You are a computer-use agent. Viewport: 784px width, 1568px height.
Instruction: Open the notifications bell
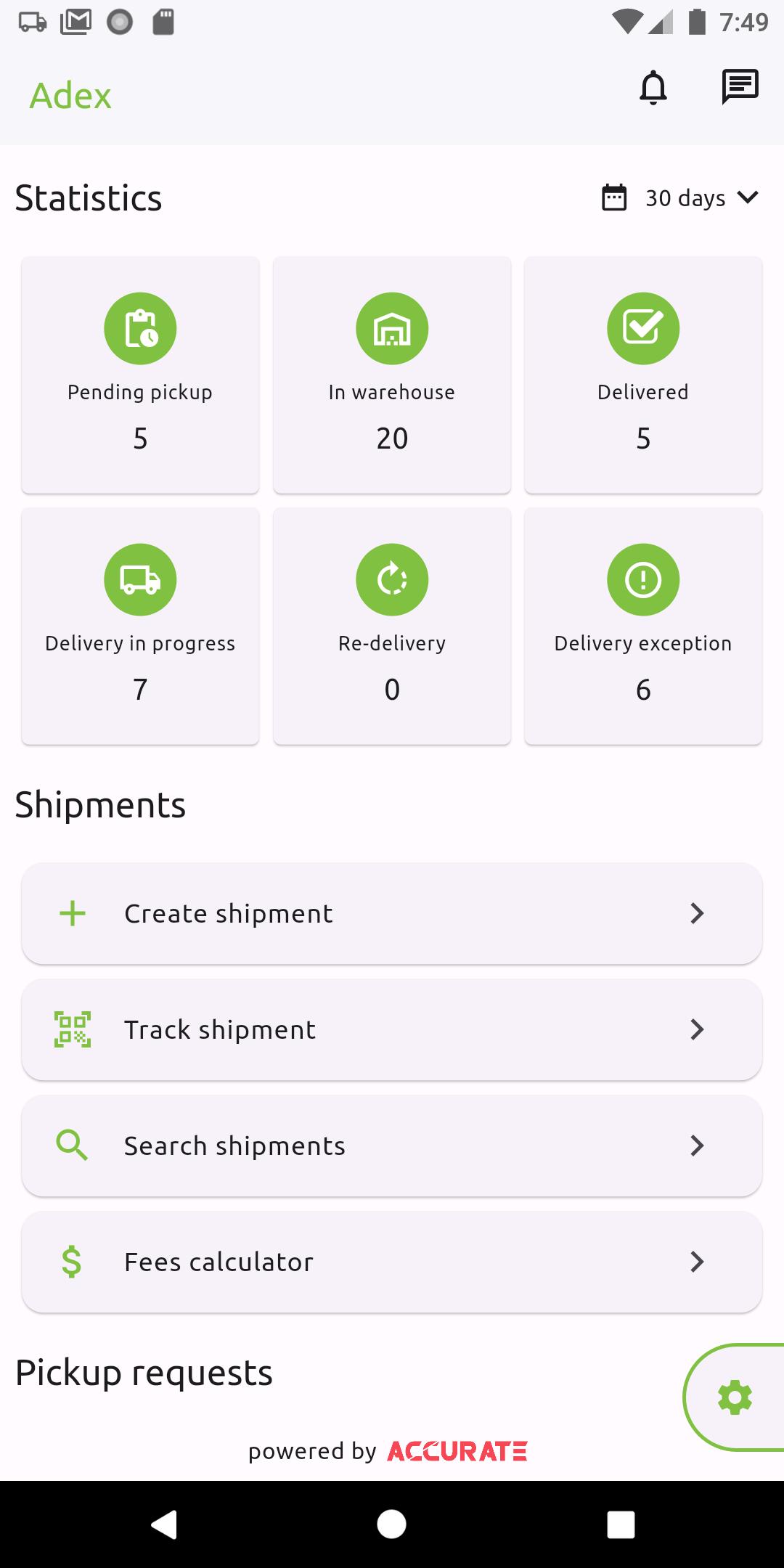[653, 88]
